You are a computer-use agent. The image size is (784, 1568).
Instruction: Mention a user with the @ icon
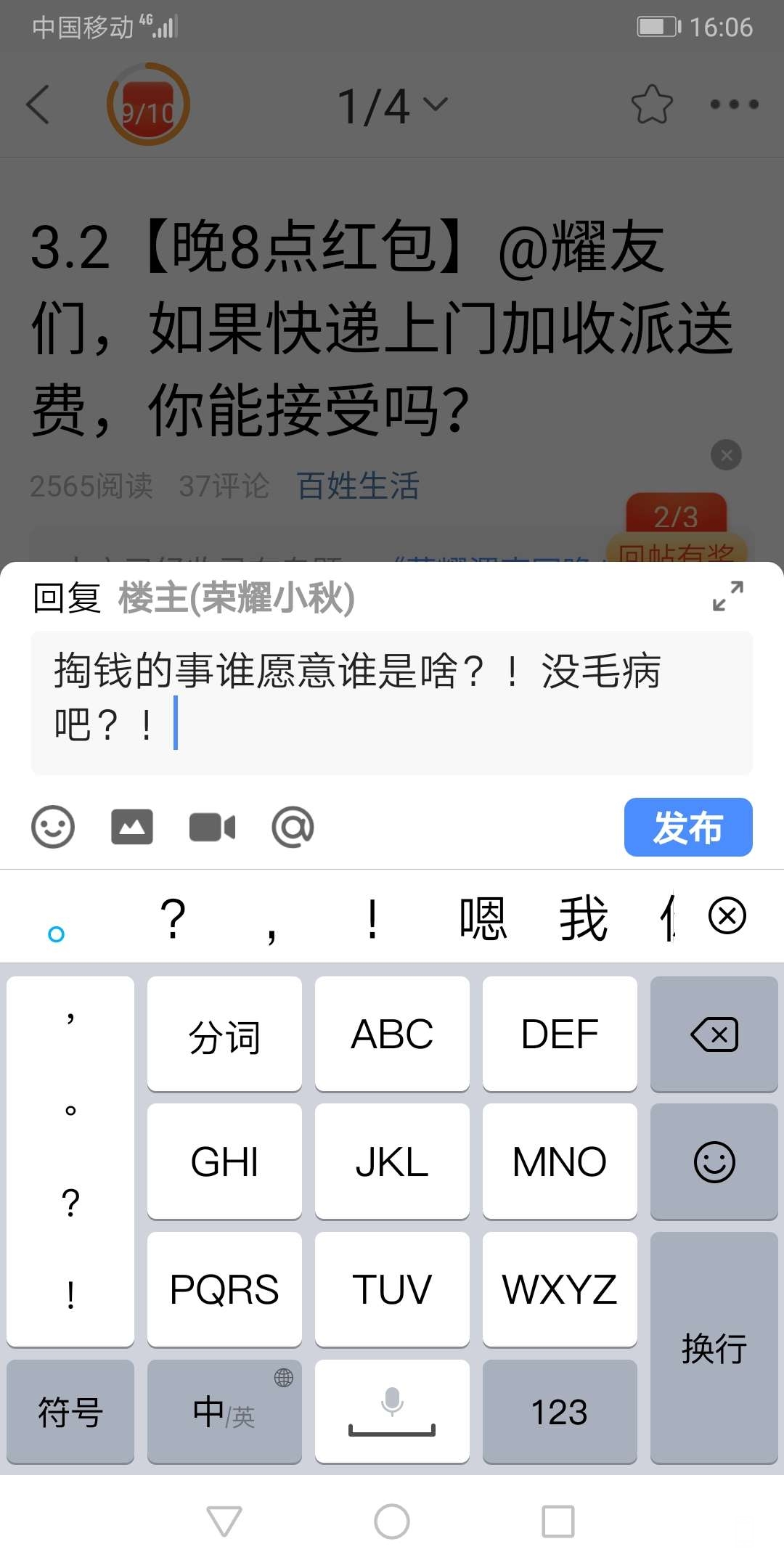tap(293, 827)
